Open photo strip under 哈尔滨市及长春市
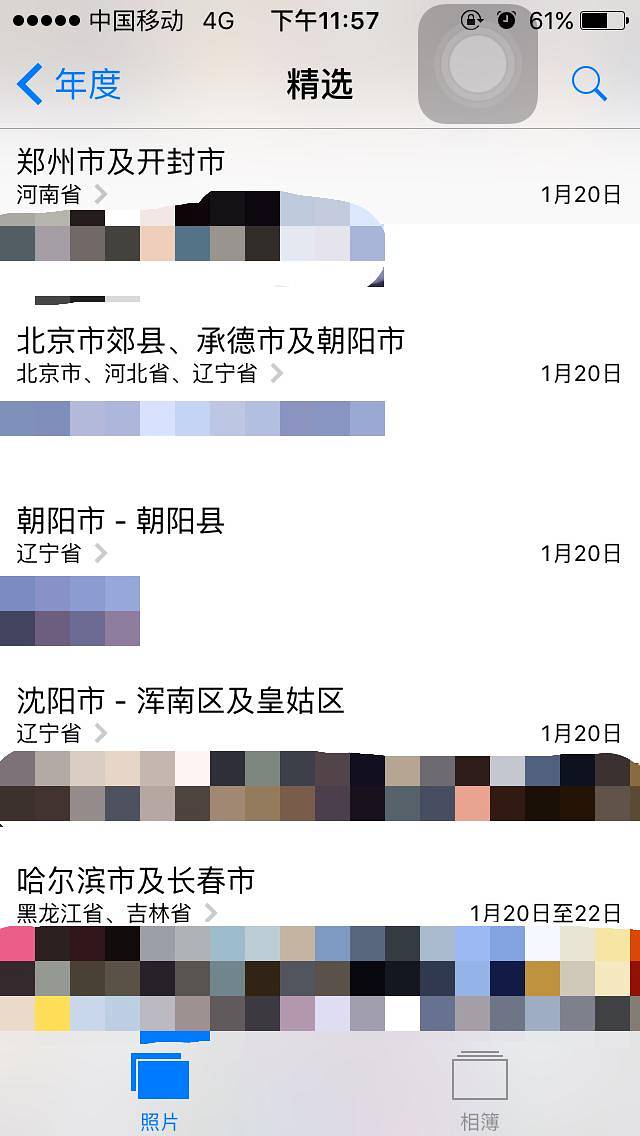Viewport: 640px width, 1136px height. pos(320,978)
